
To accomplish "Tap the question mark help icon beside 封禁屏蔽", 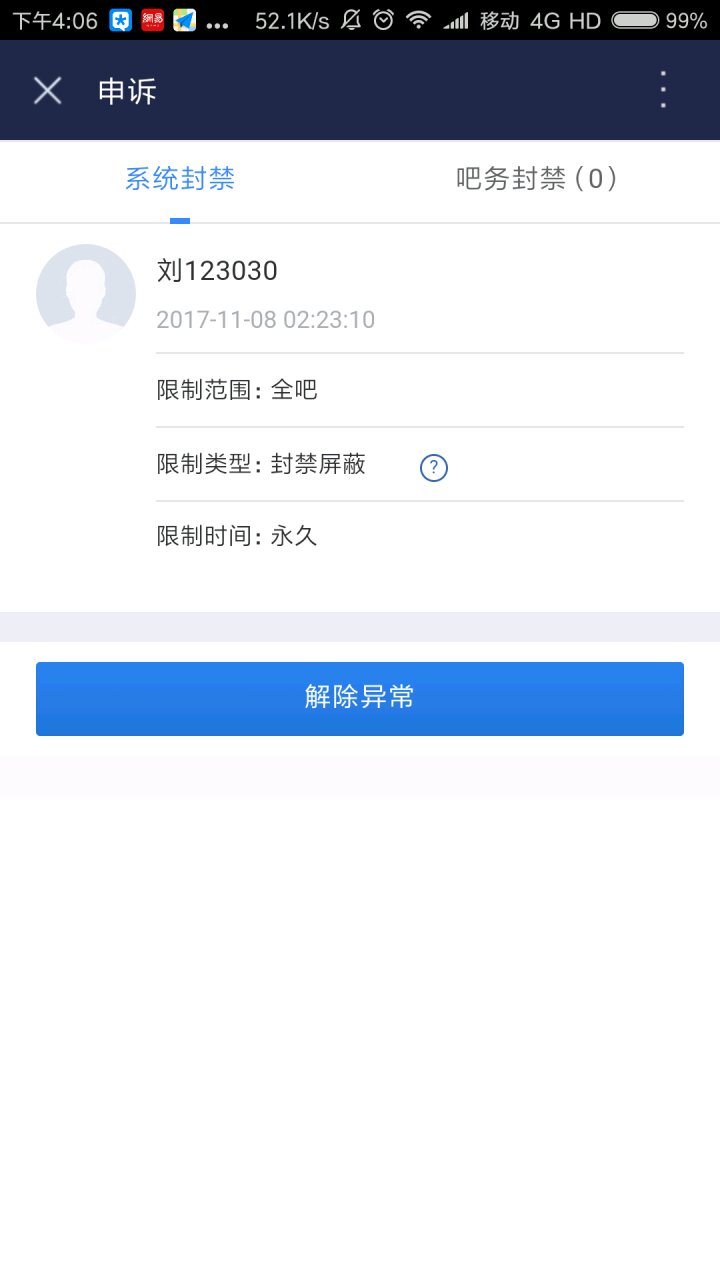I will point(434,467).
